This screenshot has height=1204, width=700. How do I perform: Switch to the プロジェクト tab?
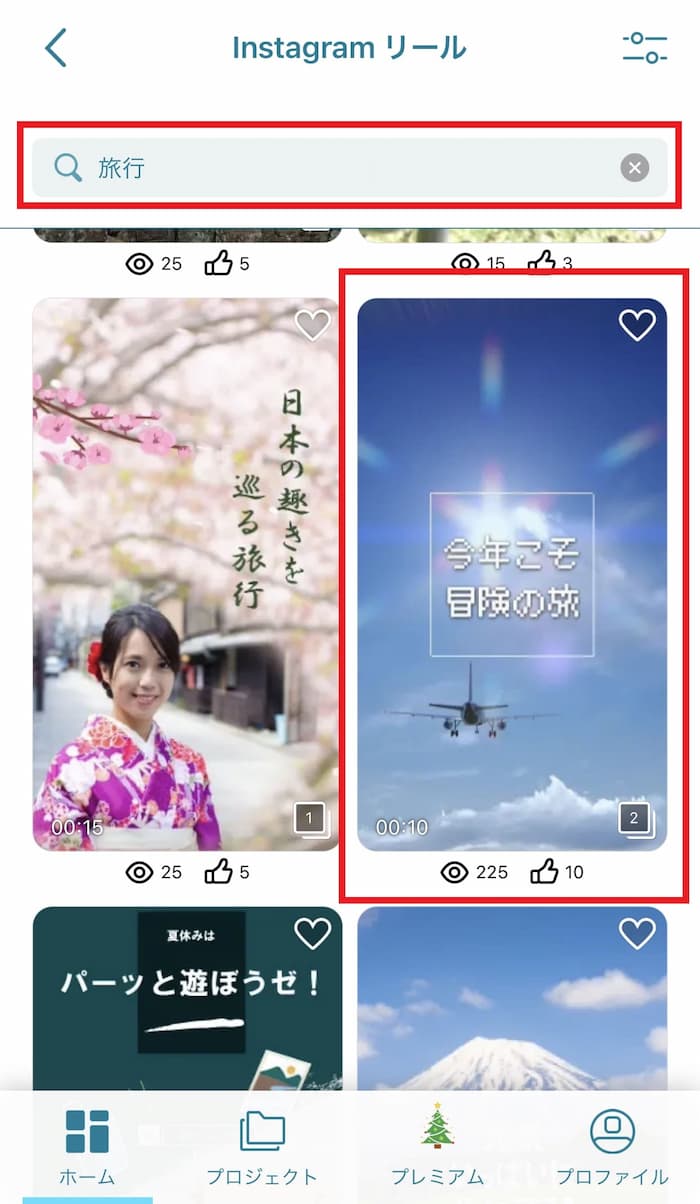[x=262, y=1147]
